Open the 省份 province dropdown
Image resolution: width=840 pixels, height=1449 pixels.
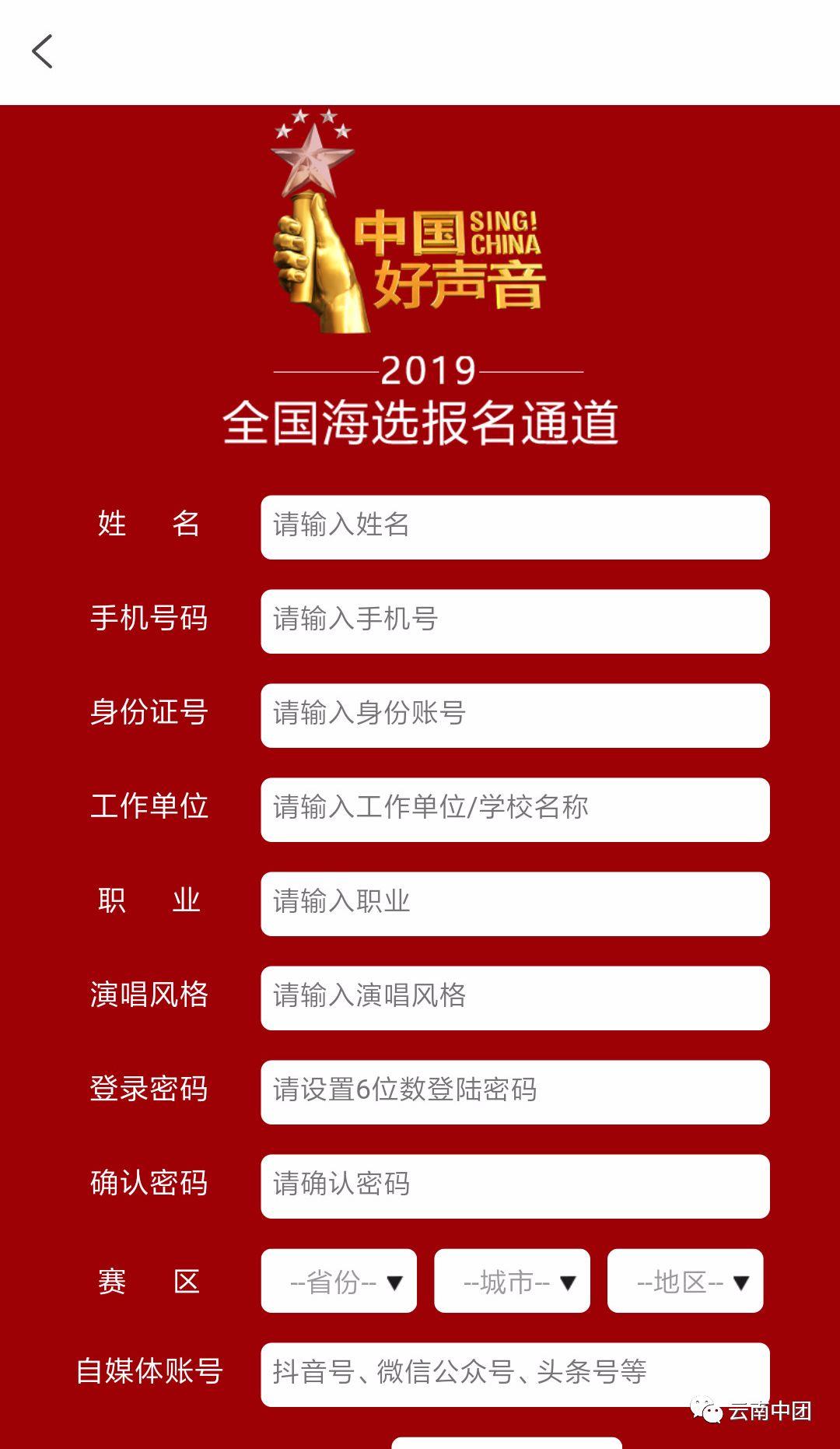(x=338, y=1281)
